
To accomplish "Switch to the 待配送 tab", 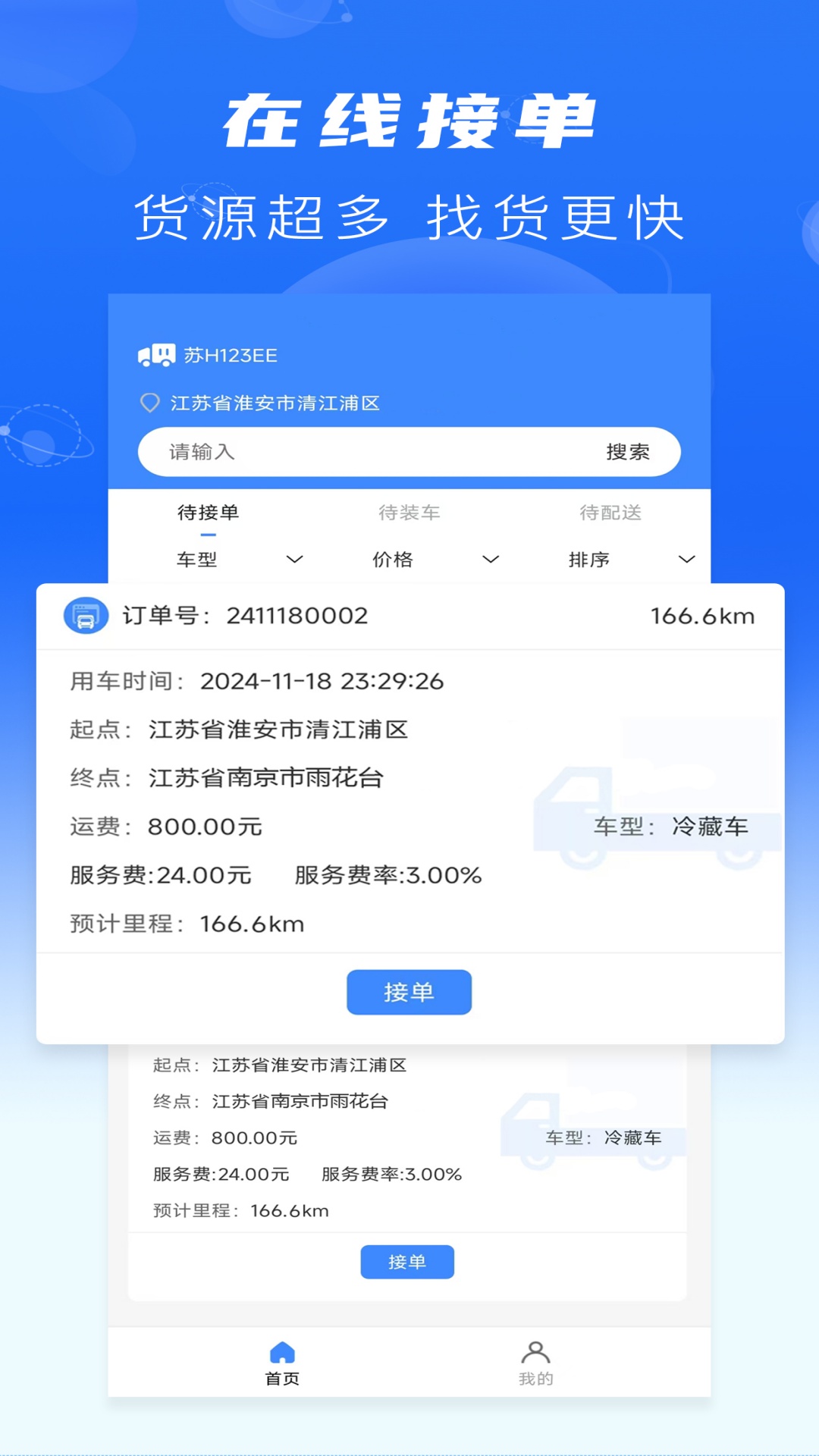I will coord(611,512).
